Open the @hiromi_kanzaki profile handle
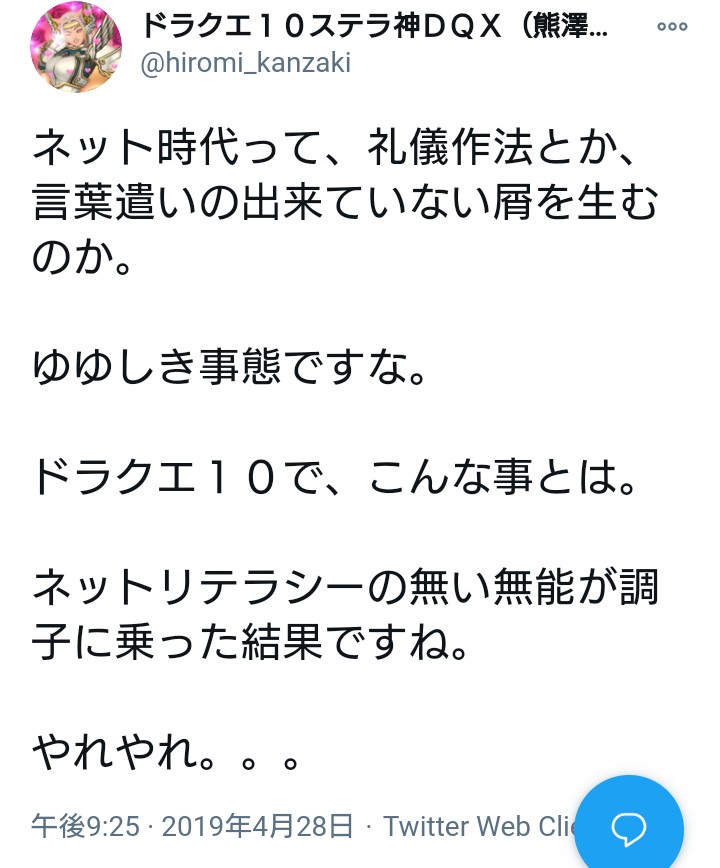Screen dimensions: 720x868 (246, 63)
